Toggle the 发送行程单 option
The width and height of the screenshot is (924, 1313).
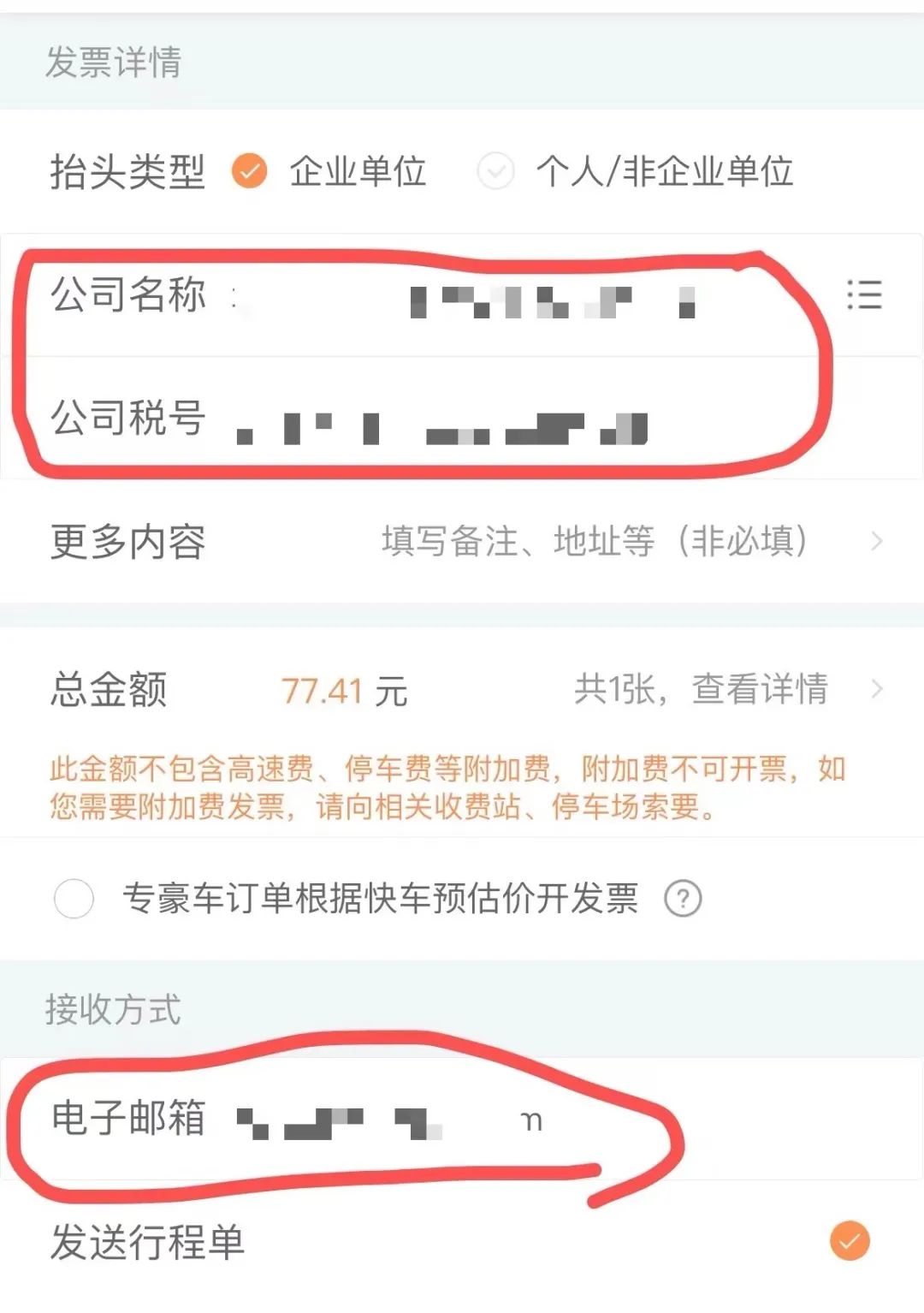[850, 1241]
